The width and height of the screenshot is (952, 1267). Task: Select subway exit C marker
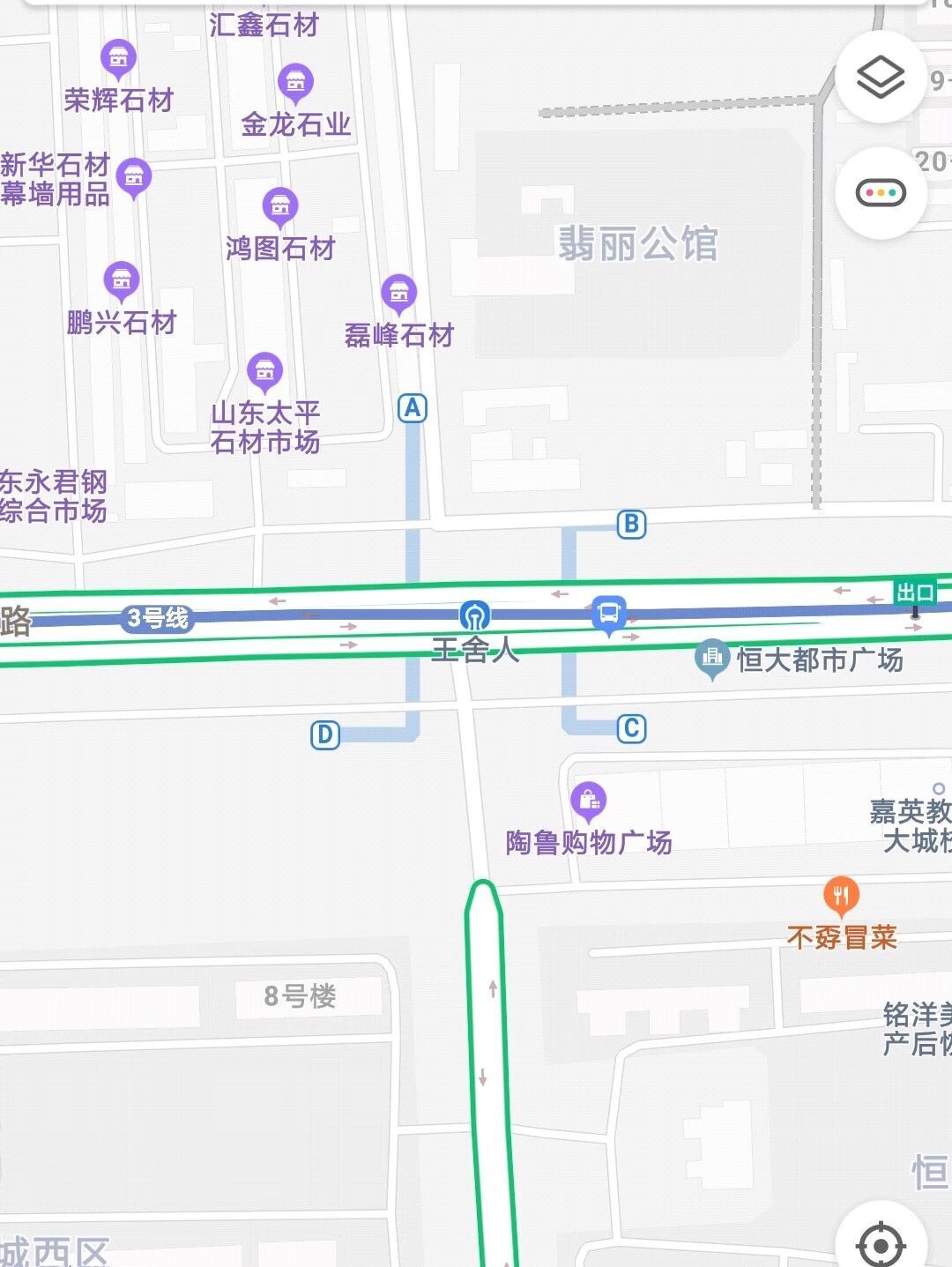pyautogui.click(x=631, y=728)
